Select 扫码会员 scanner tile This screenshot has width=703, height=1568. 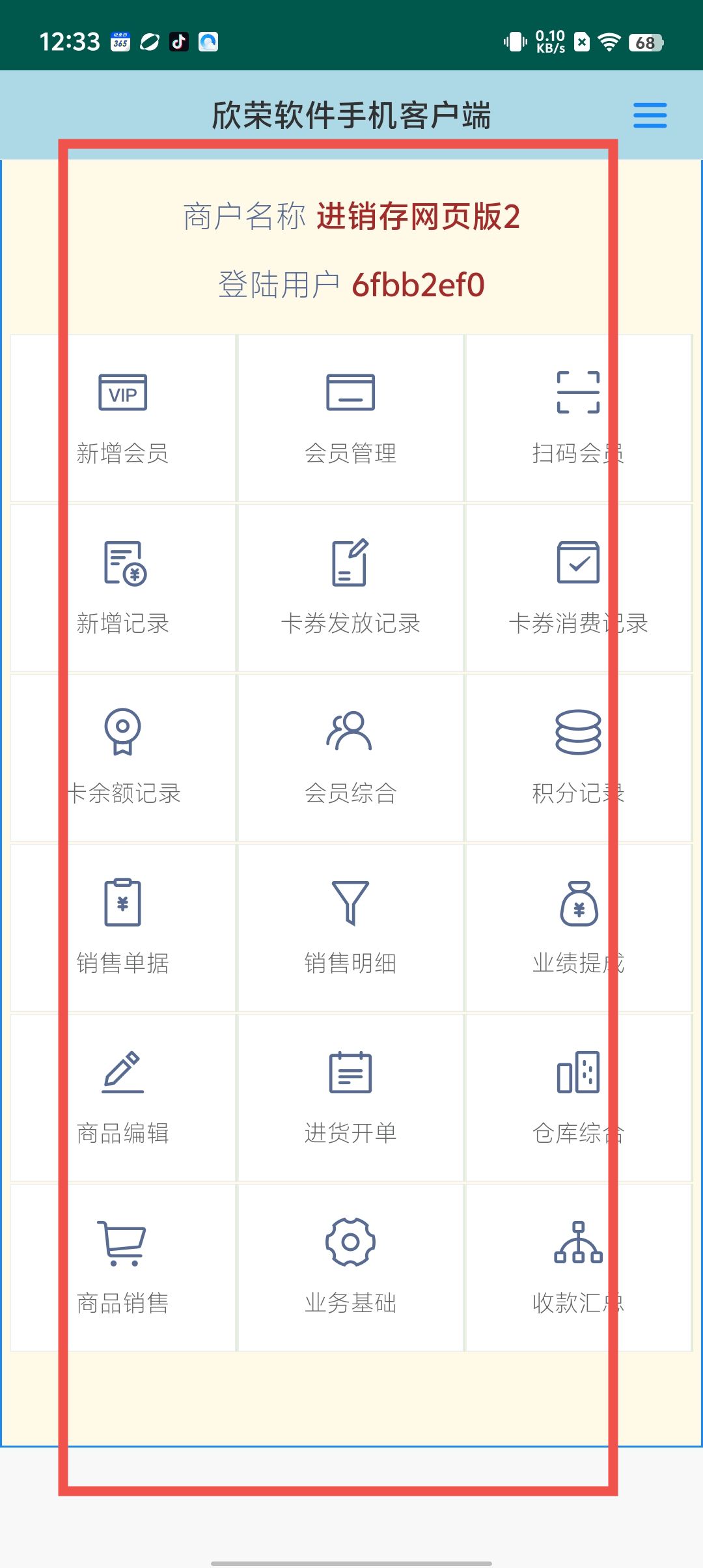click(x=579, y=418)
